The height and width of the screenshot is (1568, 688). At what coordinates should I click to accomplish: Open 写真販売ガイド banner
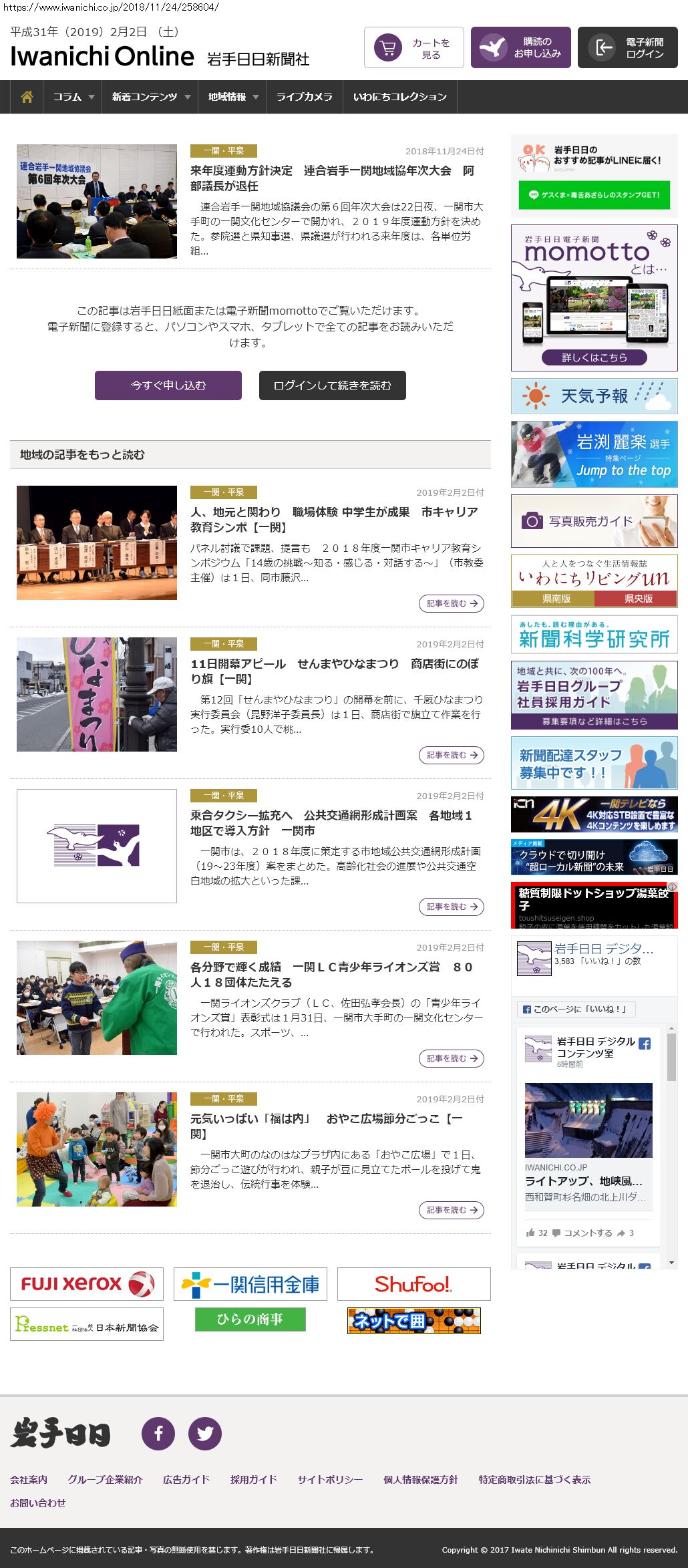coord(594,521)
